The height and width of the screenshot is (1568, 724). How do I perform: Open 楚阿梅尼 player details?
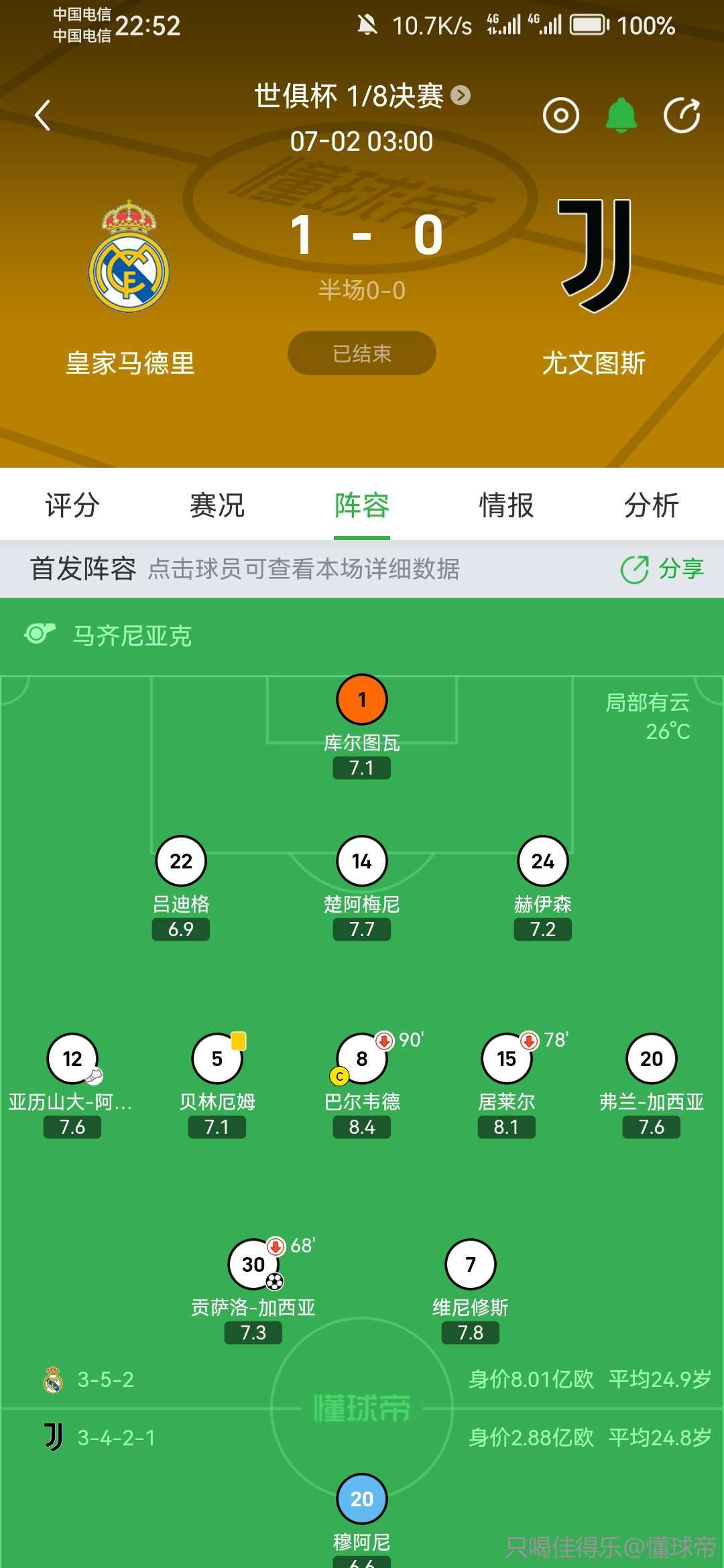pos(362,888)
